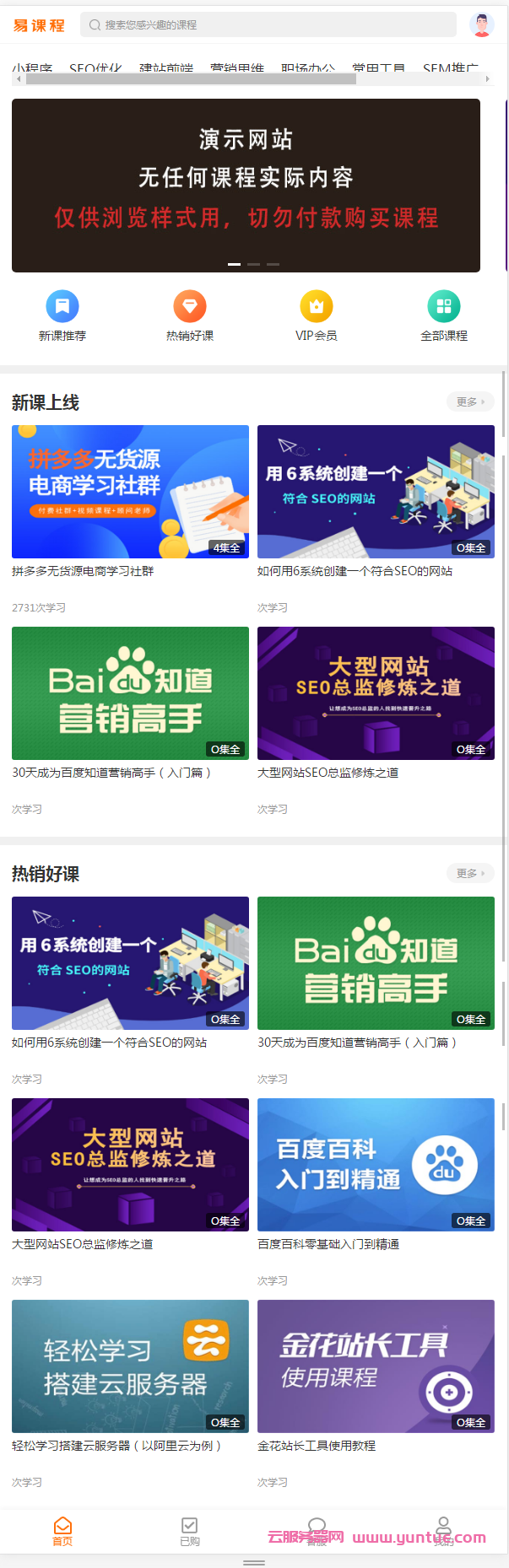509x1568 pixels.
Task: Tap the demo site banner
Action: coord(246,186)
